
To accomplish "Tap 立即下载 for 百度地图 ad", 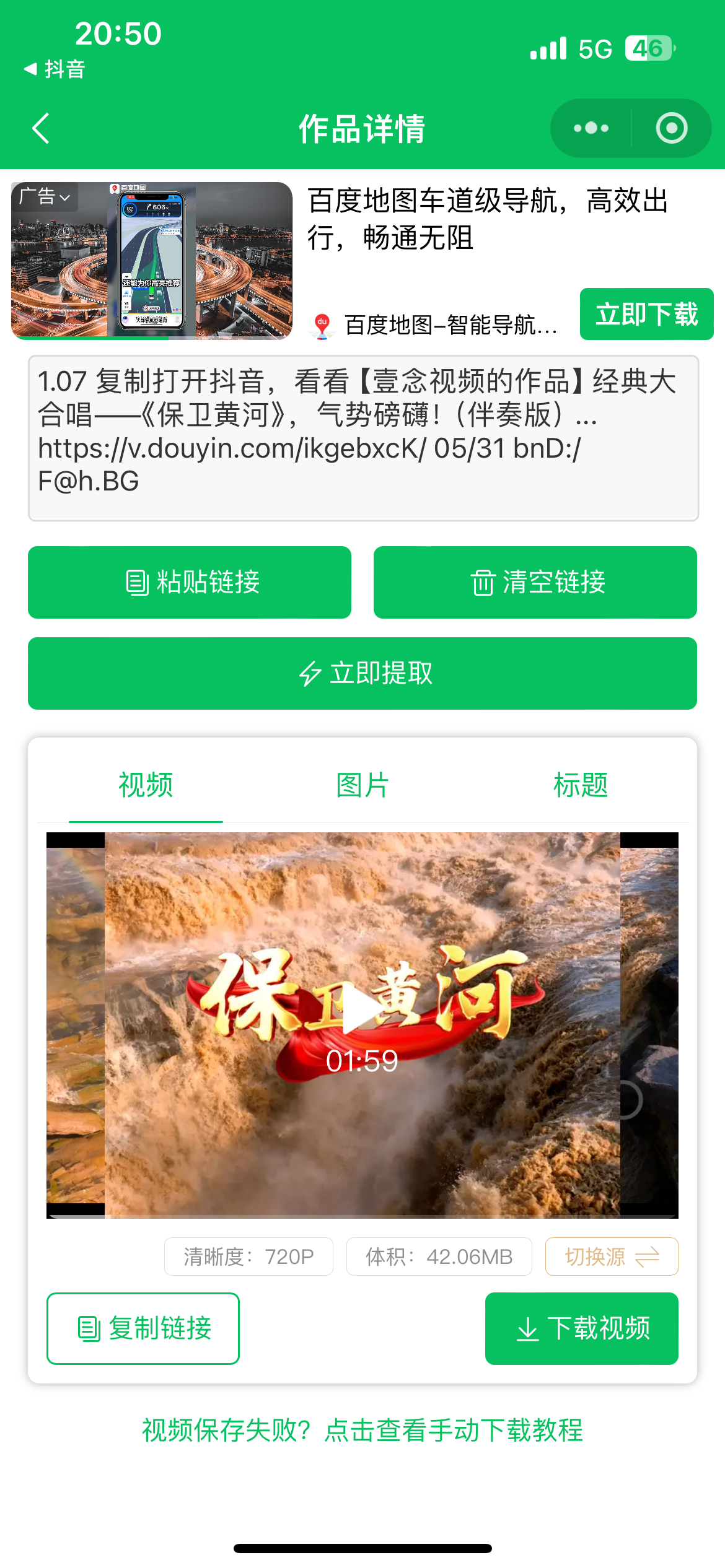I will [646, 314].
